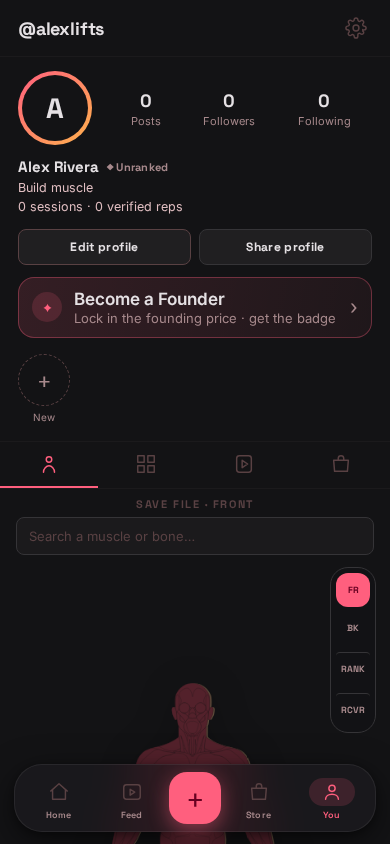Add a New highlight circle

click(x=44, y=380)
